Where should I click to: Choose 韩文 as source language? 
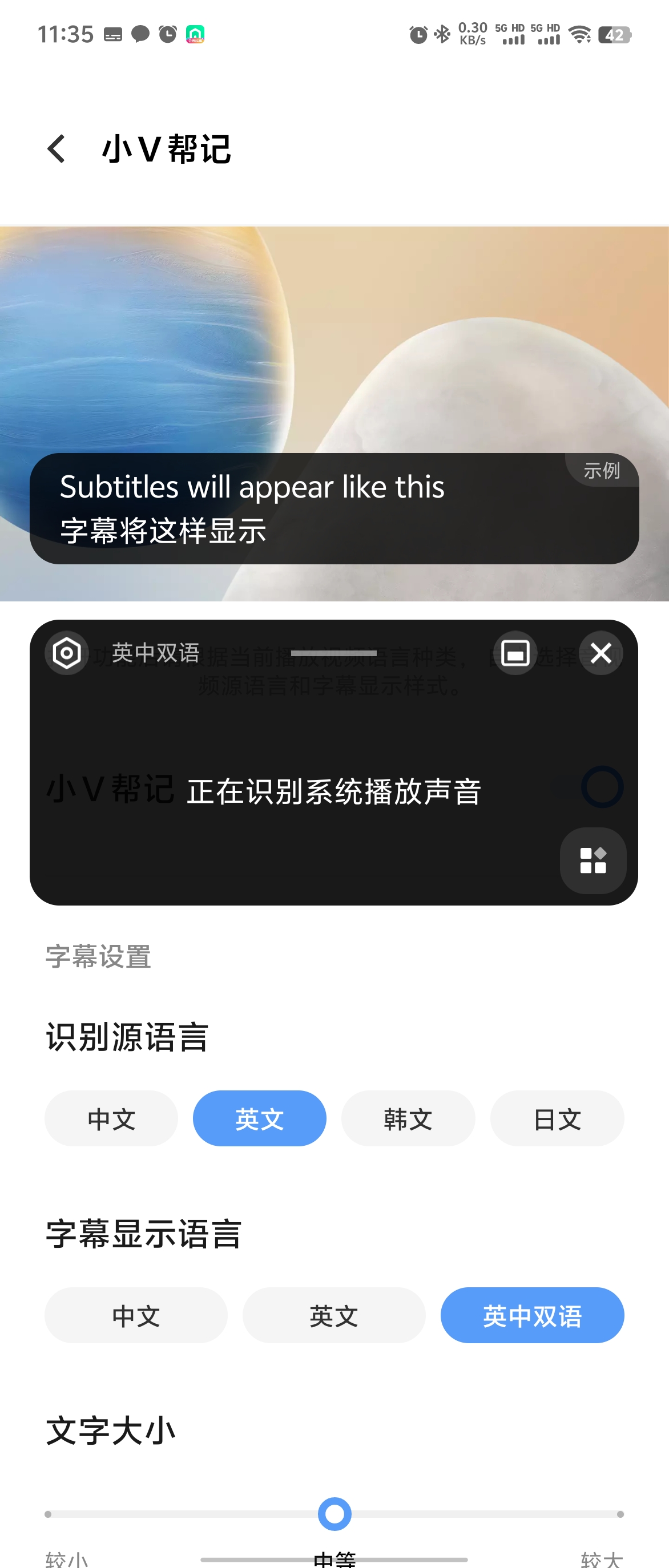408,1118
